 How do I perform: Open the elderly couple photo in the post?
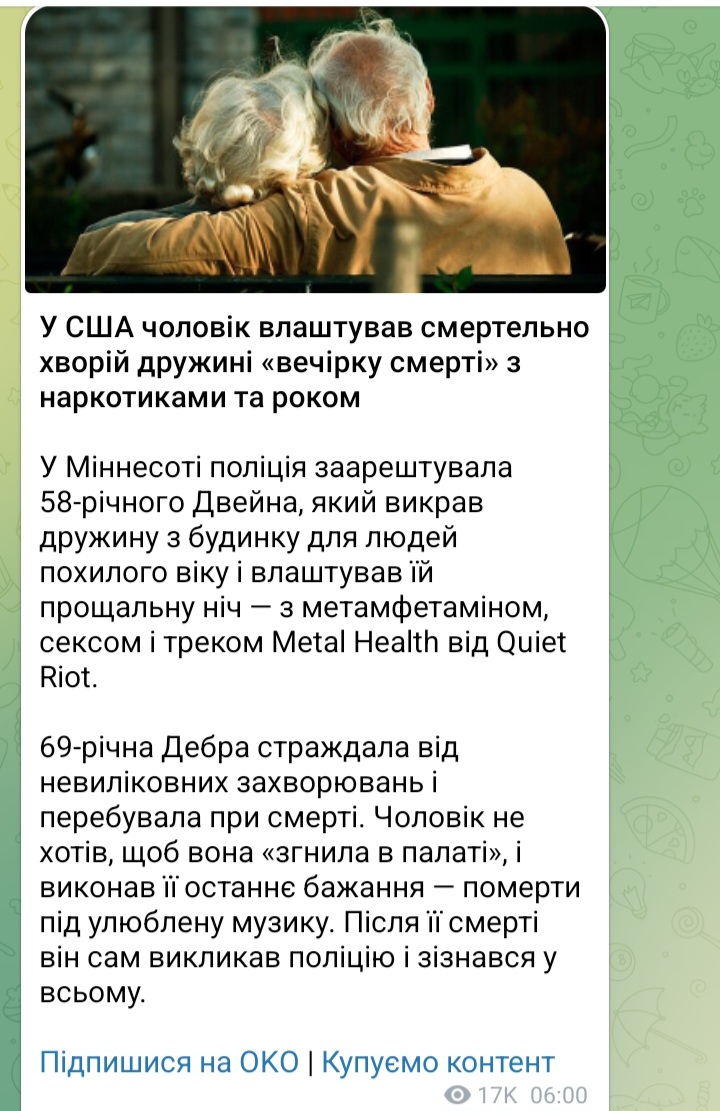pyautogui.click(x=315, y=150)
